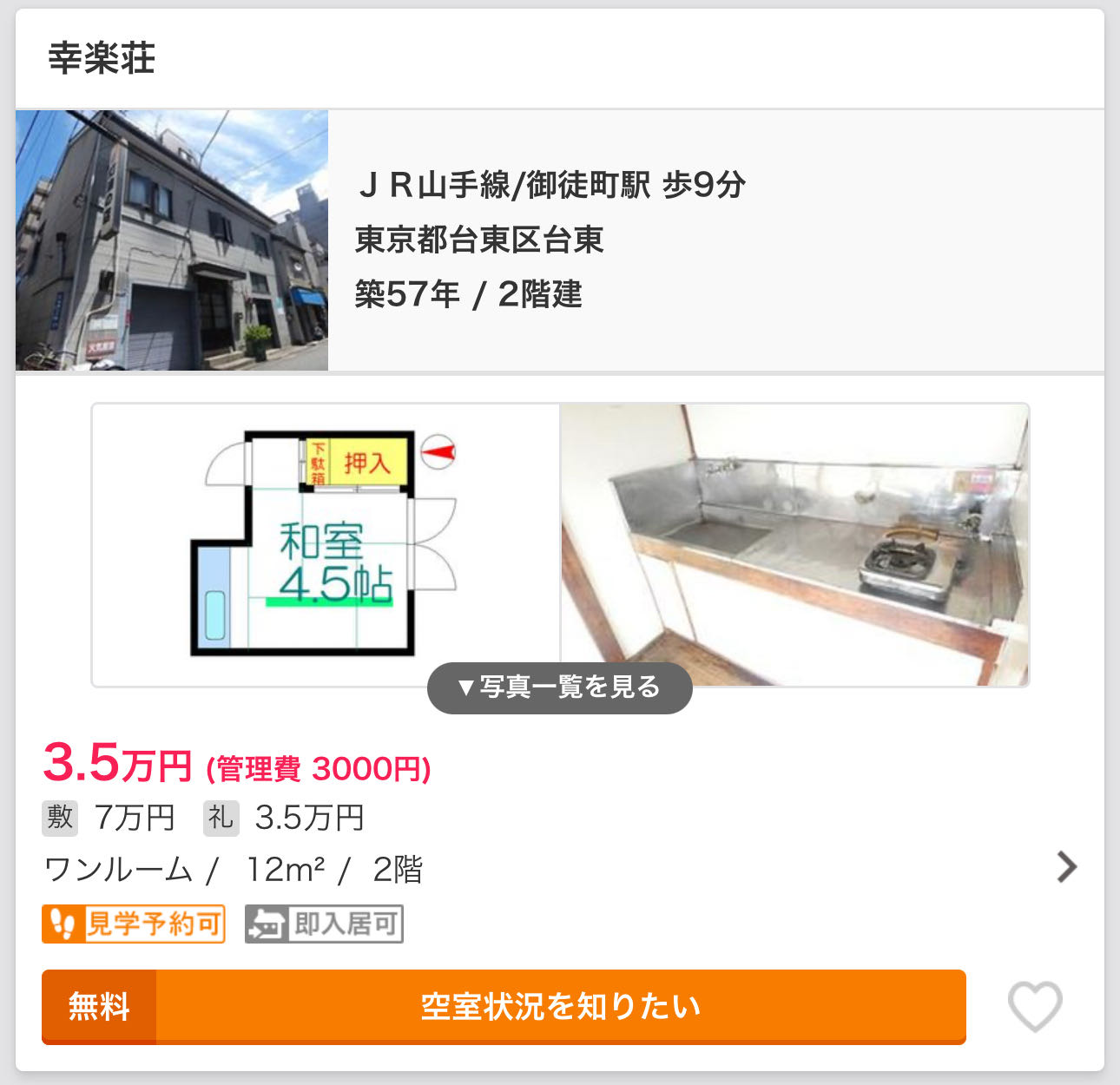Favorite this listing with the heart icon

pyautogui.click(x=1035, y=1006)
